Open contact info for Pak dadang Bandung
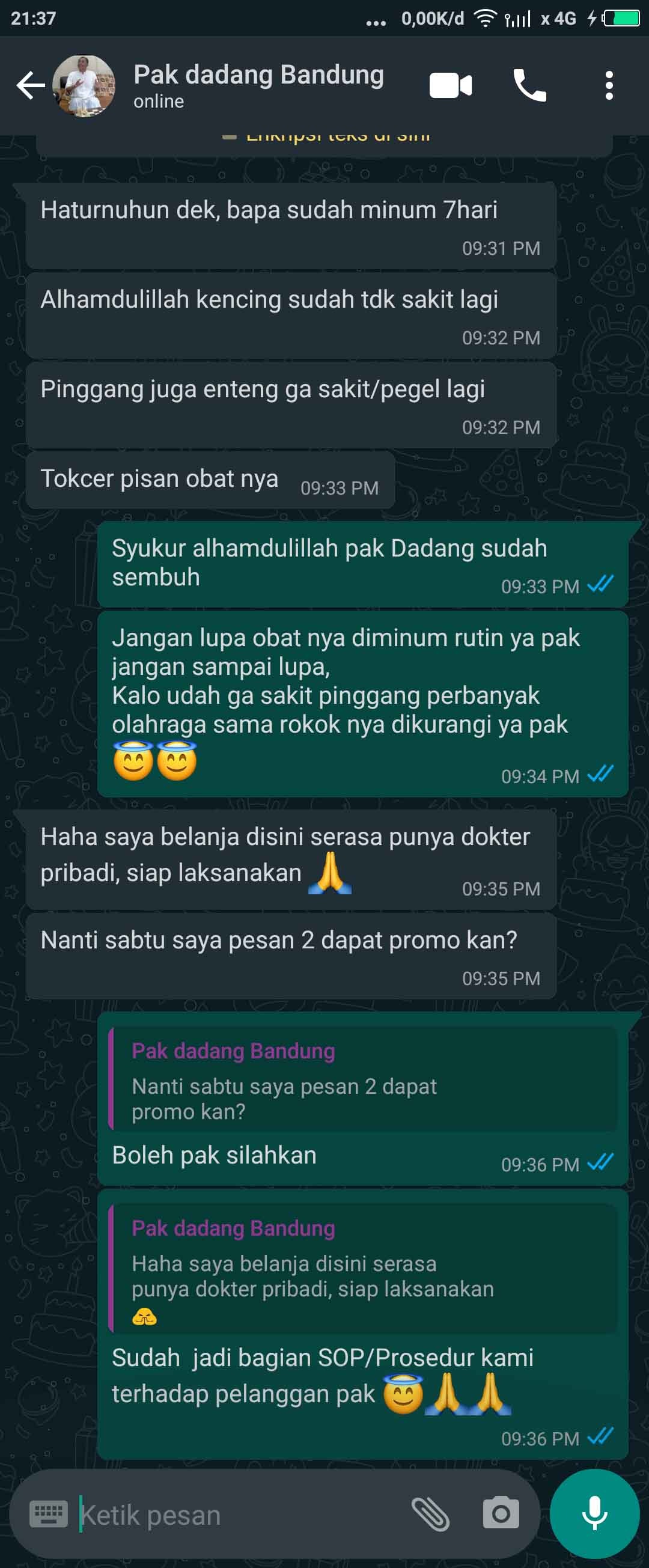Viewport: 649px width, 1568px height. (258, 85)
